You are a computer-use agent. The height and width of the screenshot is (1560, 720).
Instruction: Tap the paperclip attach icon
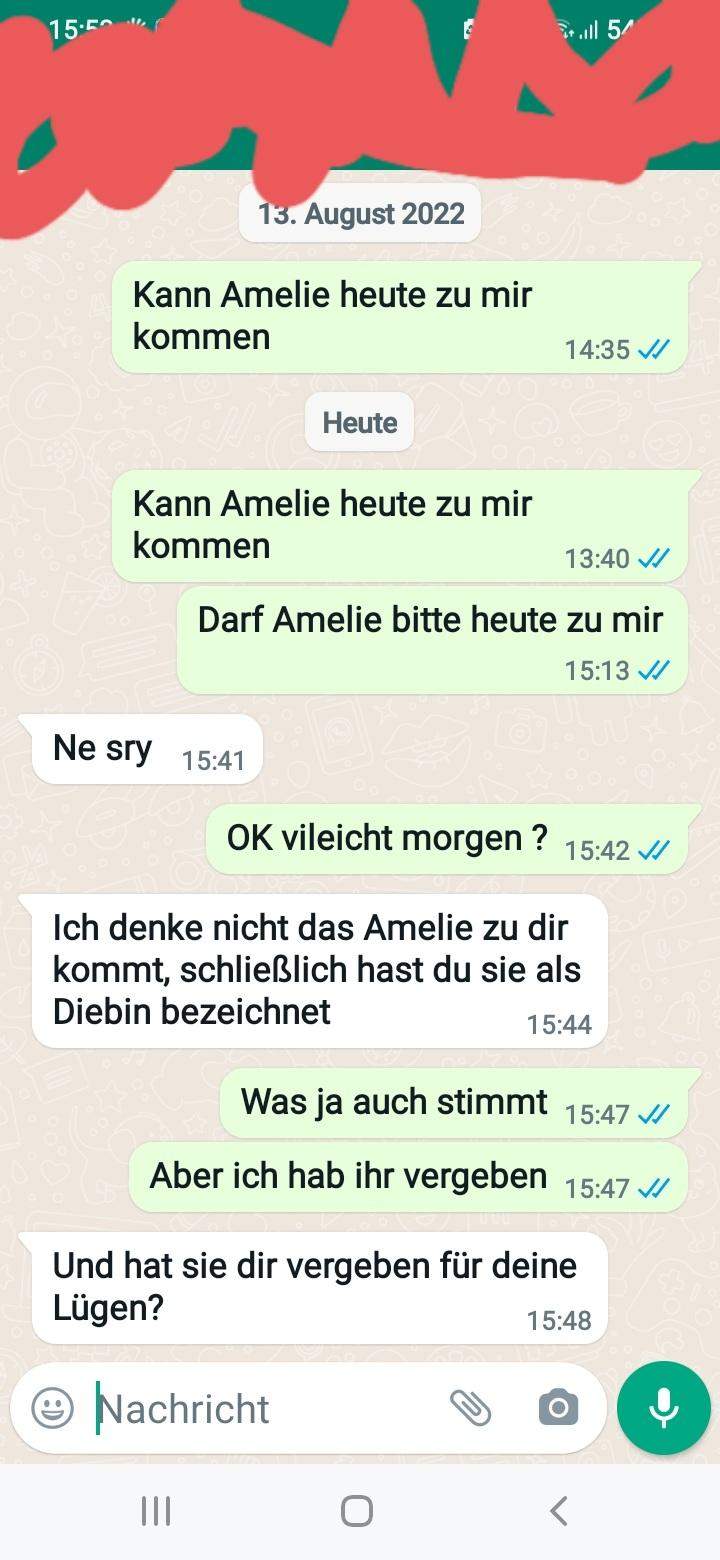(x=470, y=1408)
